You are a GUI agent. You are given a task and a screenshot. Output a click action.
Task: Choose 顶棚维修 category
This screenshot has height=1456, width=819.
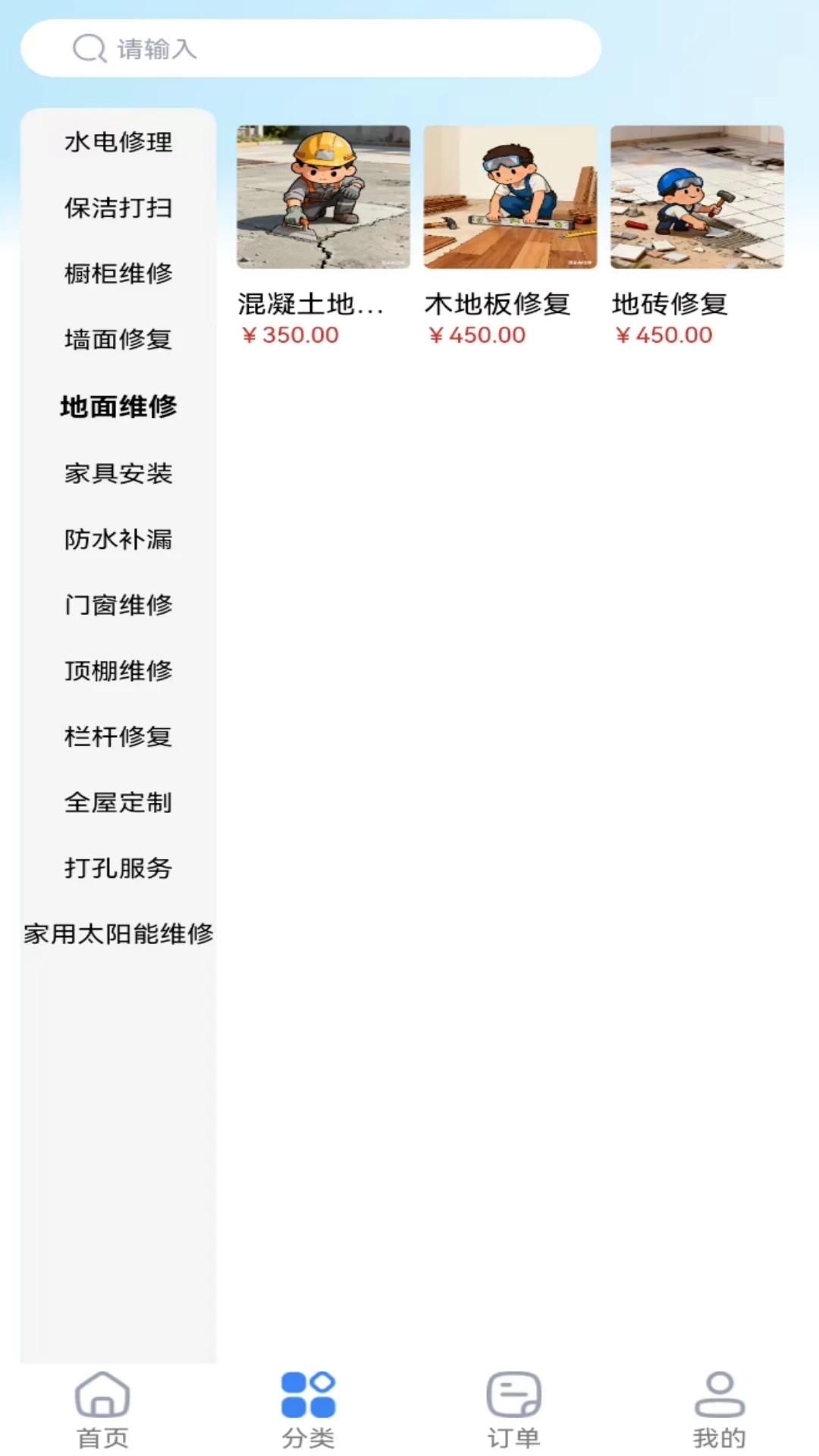118,671
